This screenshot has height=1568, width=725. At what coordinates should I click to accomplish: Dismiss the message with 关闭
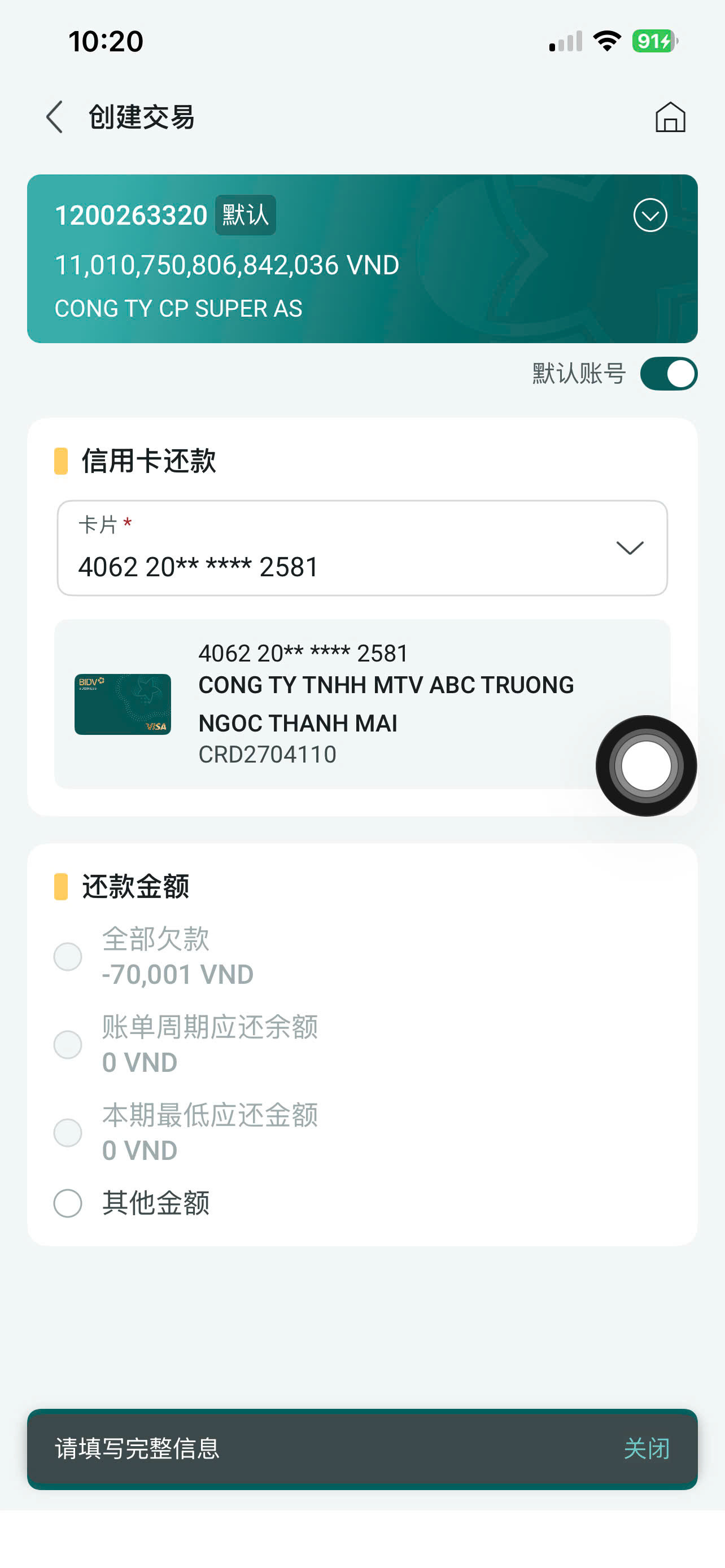(x=646, y=1448)
